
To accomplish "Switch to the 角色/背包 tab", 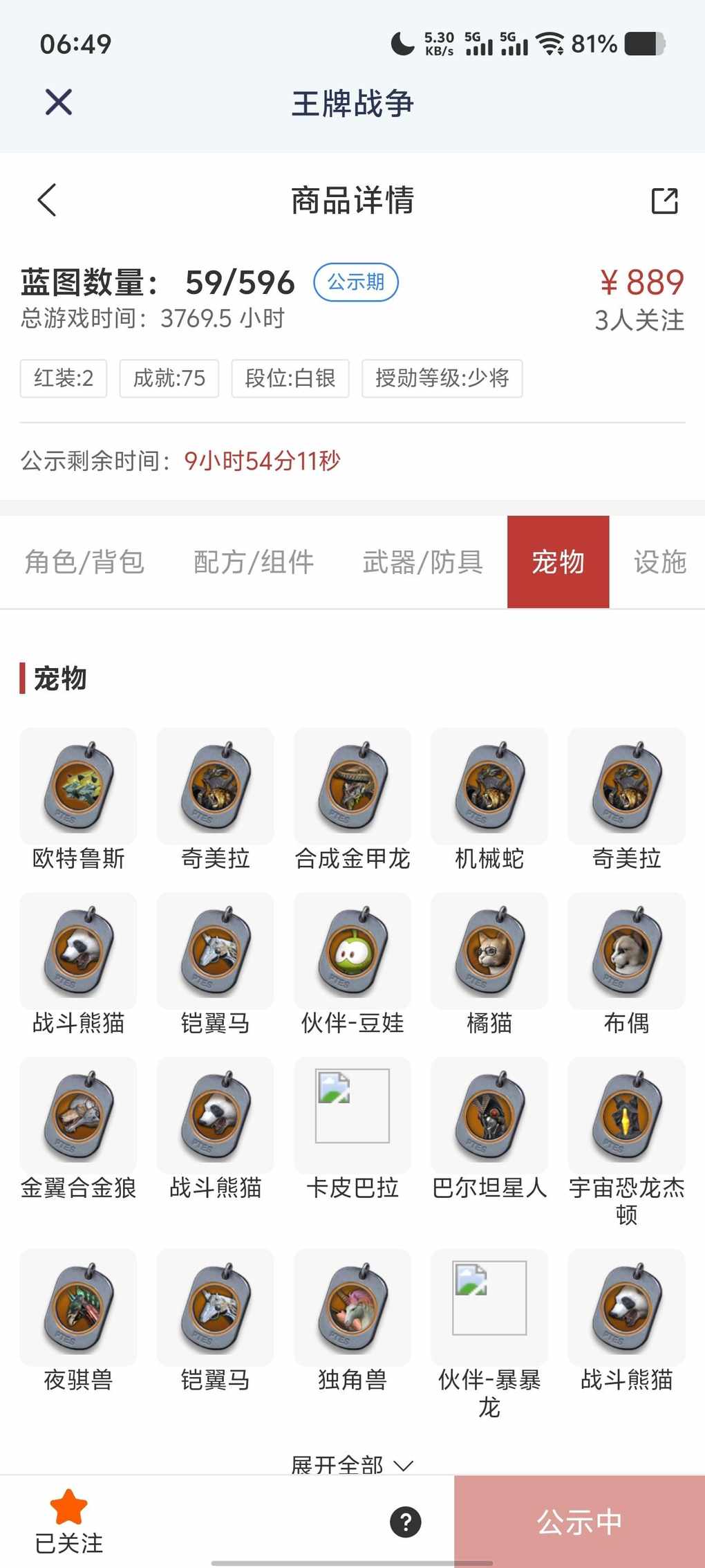I will (84, 562).
